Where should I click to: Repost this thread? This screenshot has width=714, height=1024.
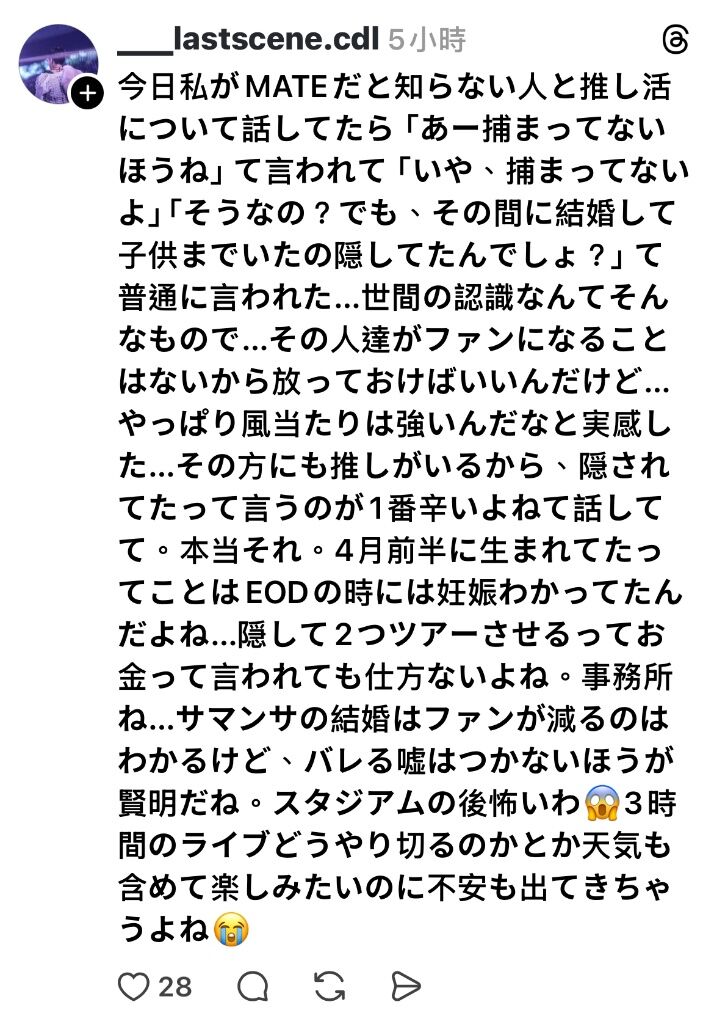click(329, 986)
